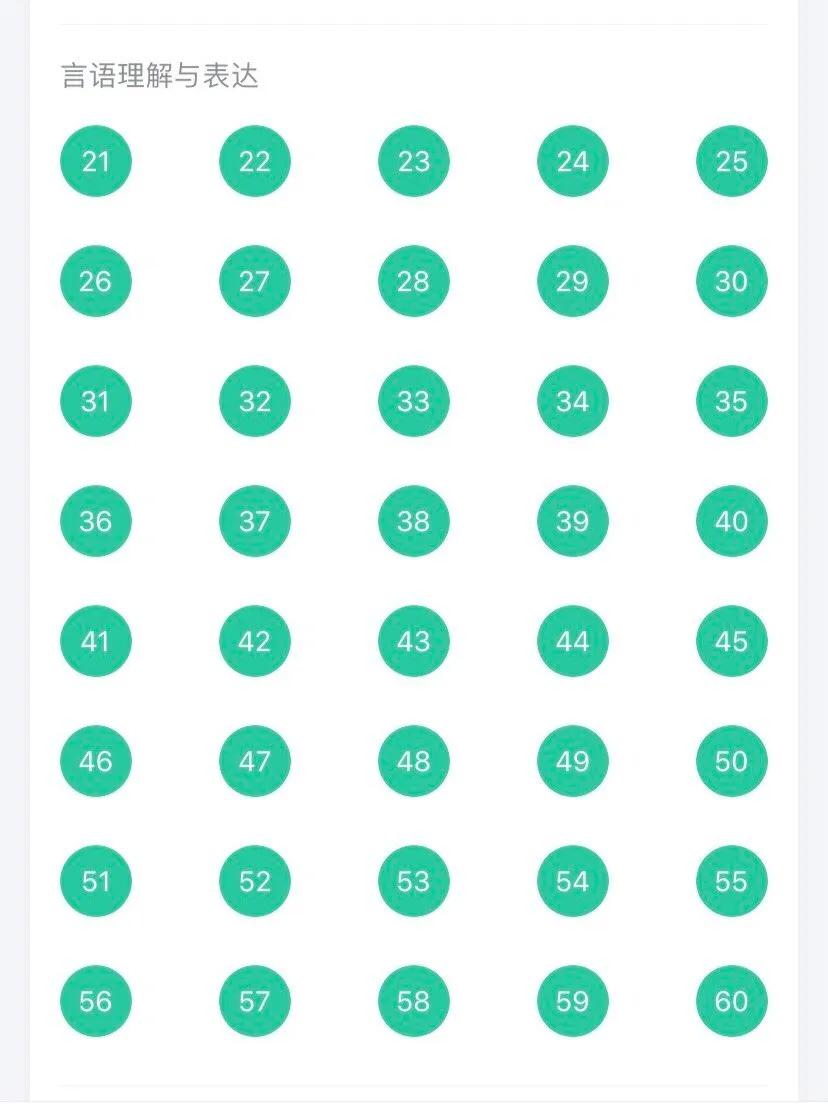The width and height of the screenshot is (828, 1104).
Task: Go to question 25
Action: point(732,161)
